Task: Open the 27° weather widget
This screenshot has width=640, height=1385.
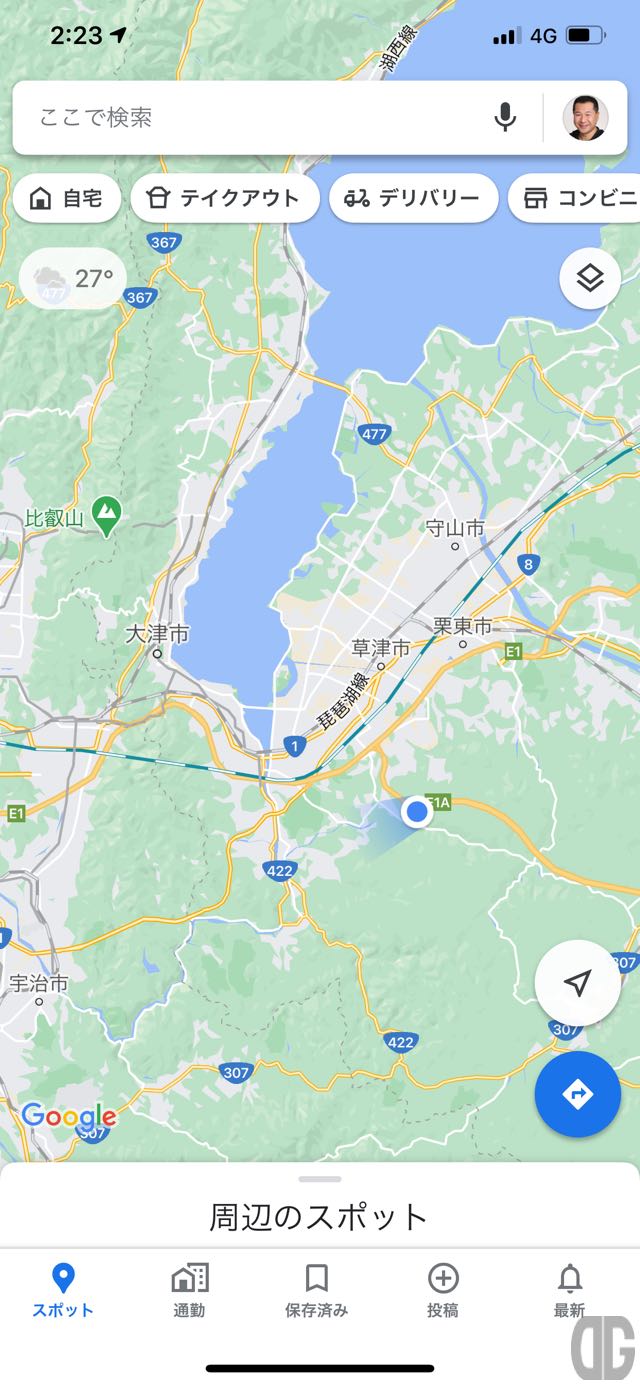Action: pyautogui.click(x=73, y=278)
